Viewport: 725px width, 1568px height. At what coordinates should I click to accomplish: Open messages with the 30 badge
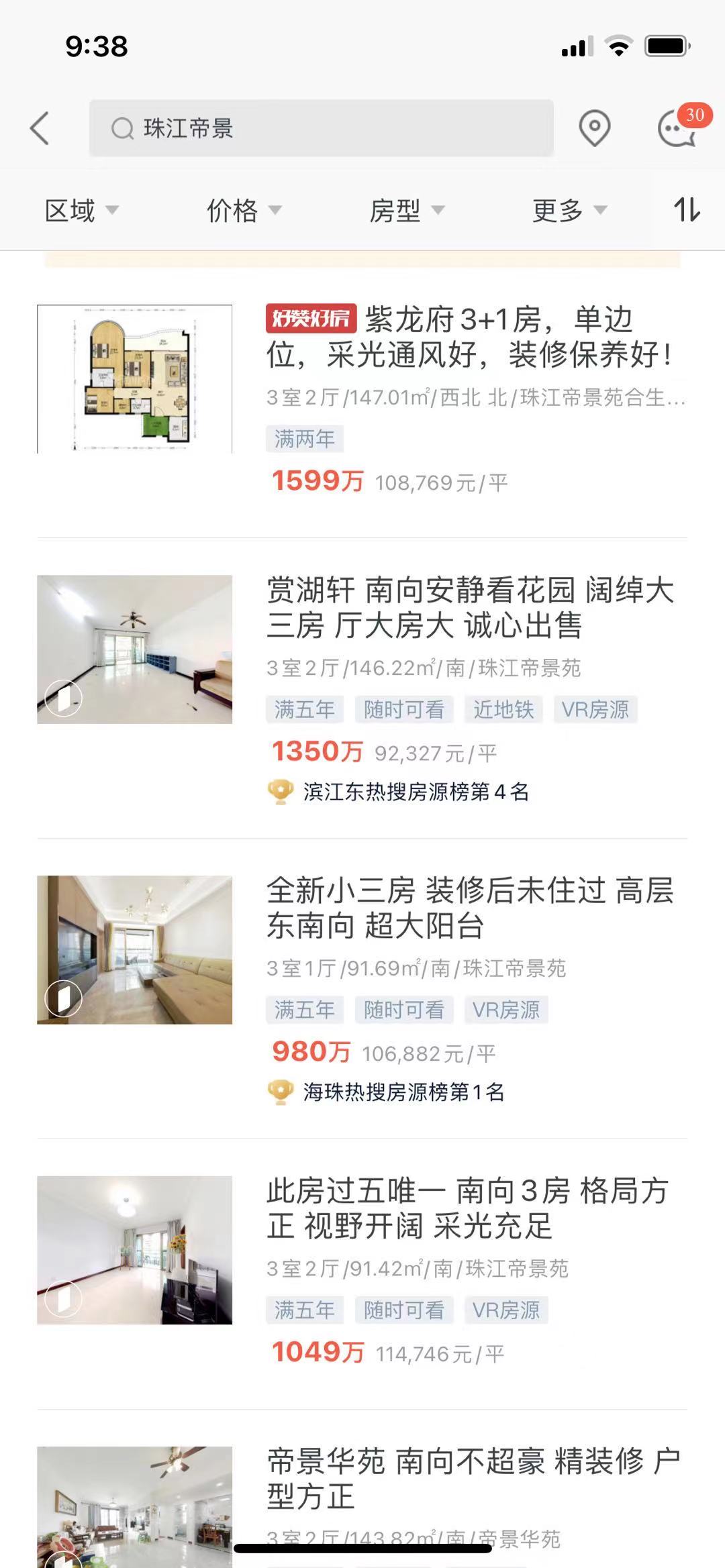pyautogui.click(x=678, y=127)
